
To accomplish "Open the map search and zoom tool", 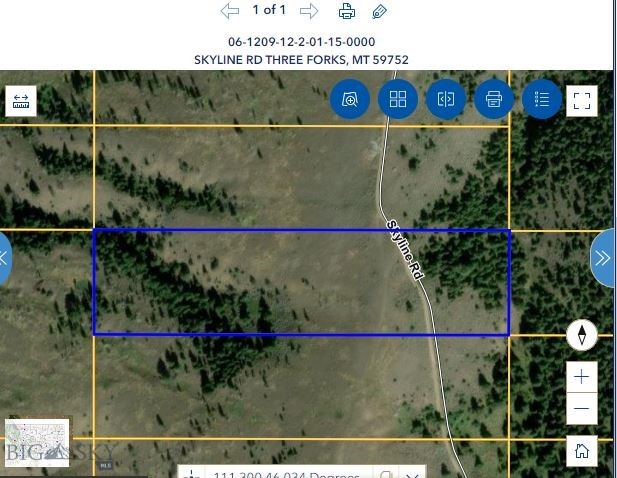I will (350, 99).
